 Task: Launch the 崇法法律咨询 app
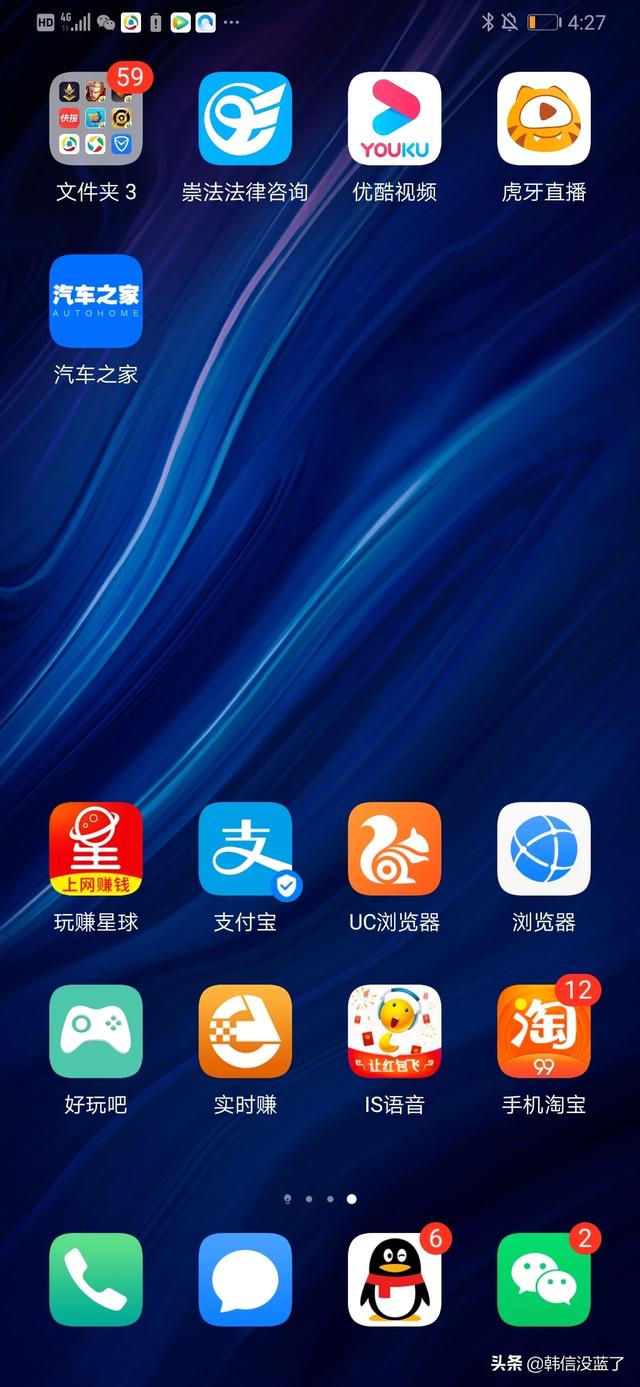[245, 119]
